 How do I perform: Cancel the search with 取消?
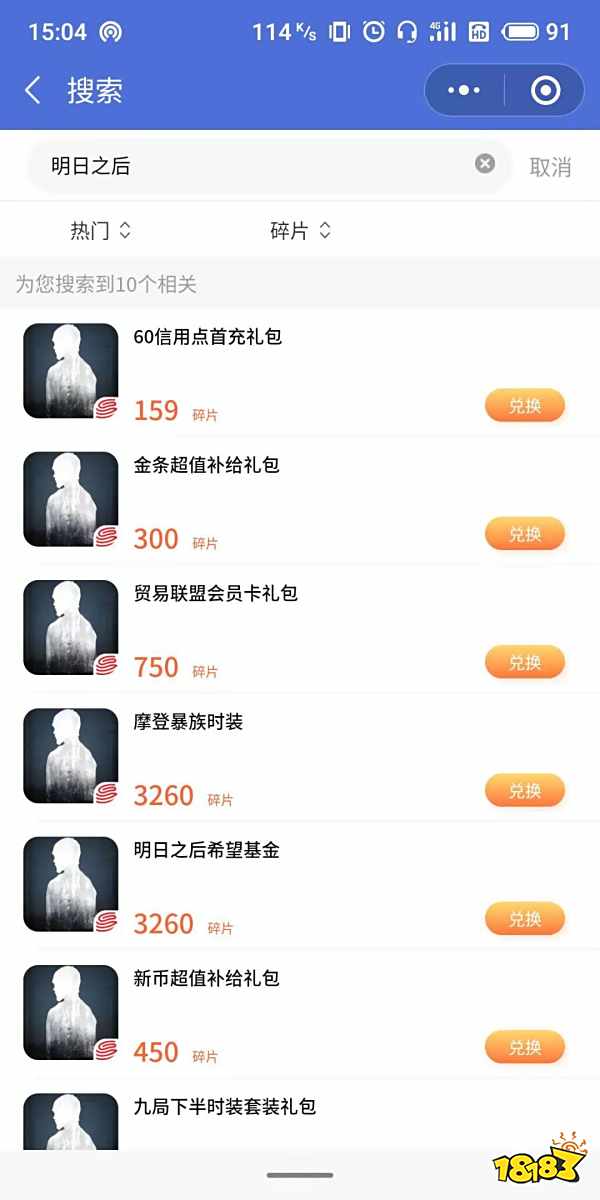pyautogui.click(x=550, y=167)
